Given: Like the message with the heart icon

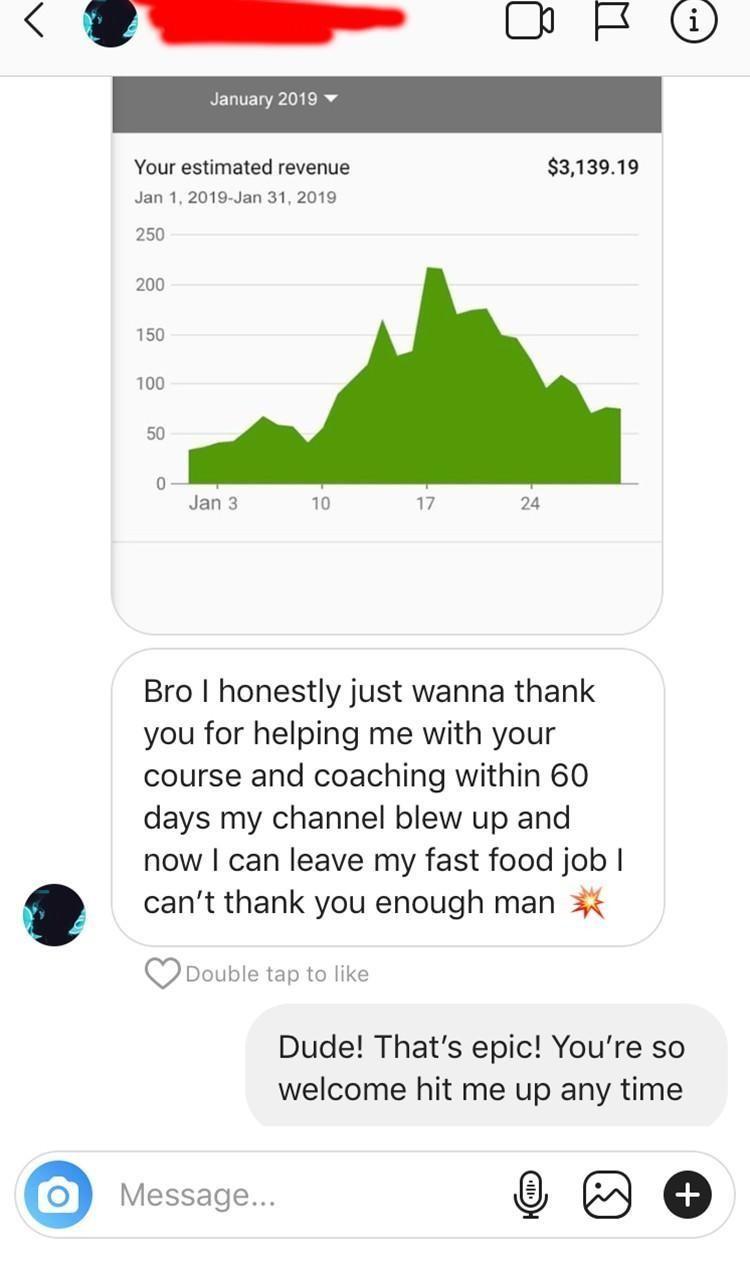Looking at the screenshot, I should 162,973.
